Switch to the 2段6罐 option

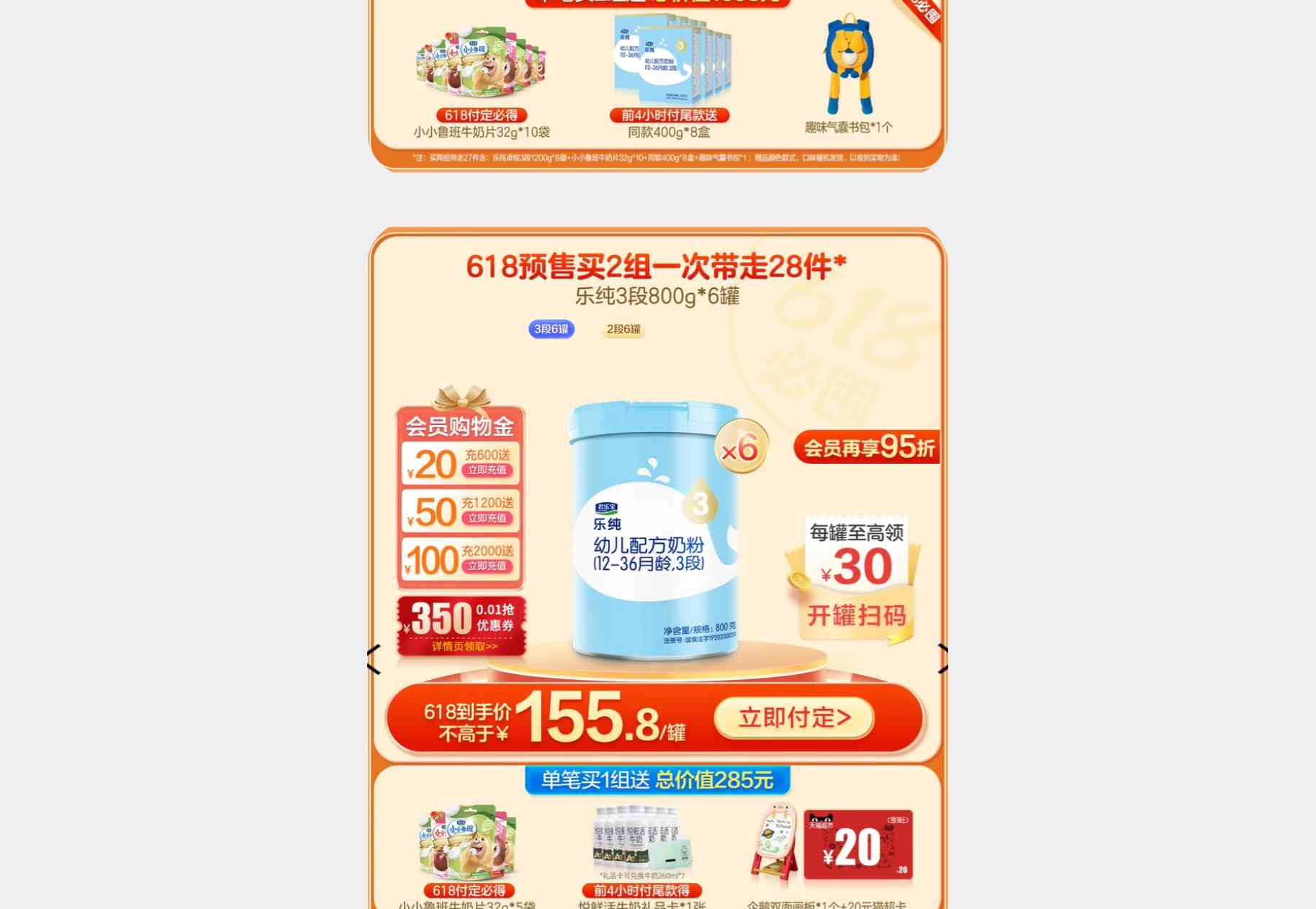coord(623,329)
